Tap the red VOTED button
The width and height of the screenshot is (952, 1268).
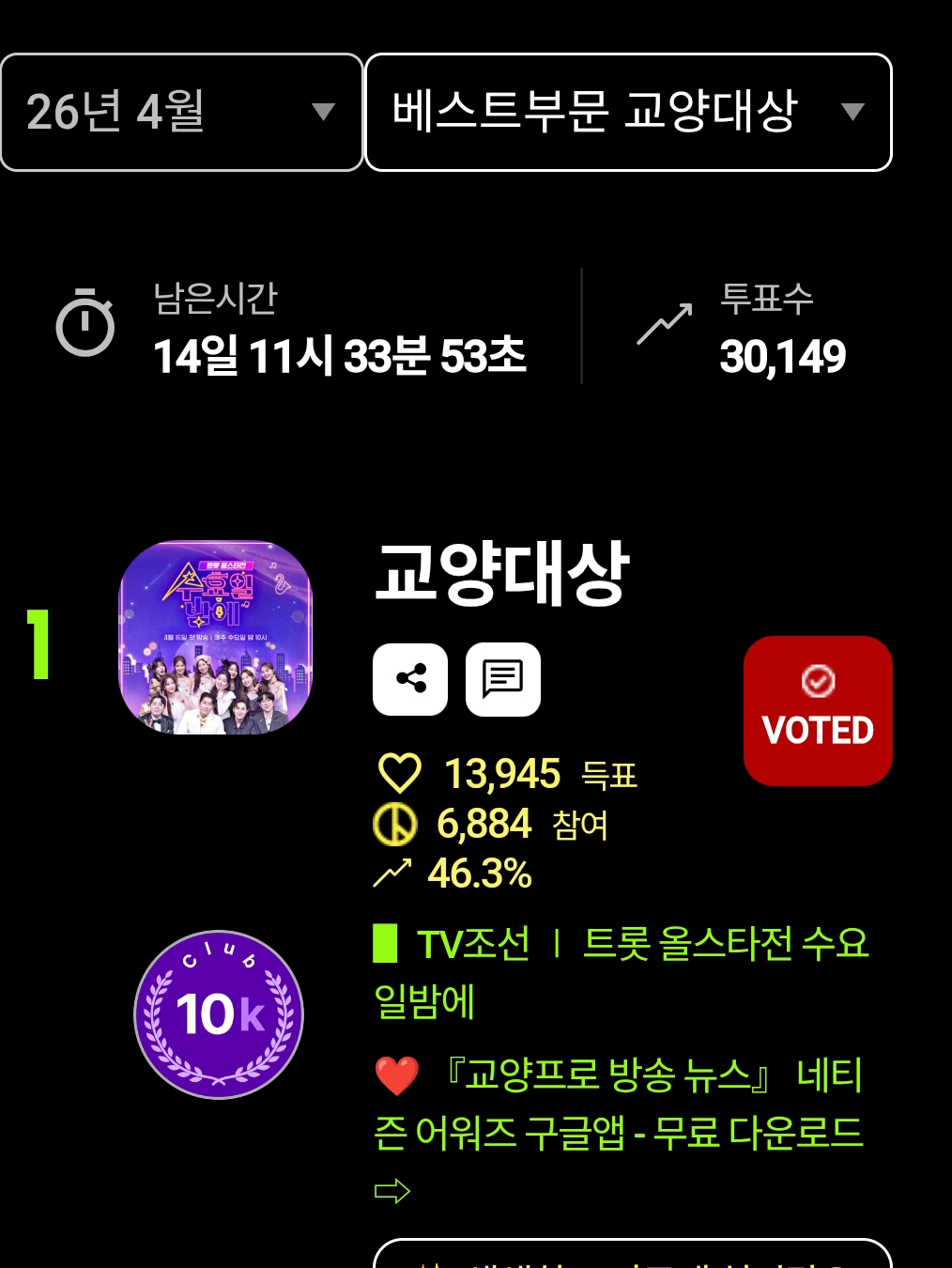pos(818,711)
